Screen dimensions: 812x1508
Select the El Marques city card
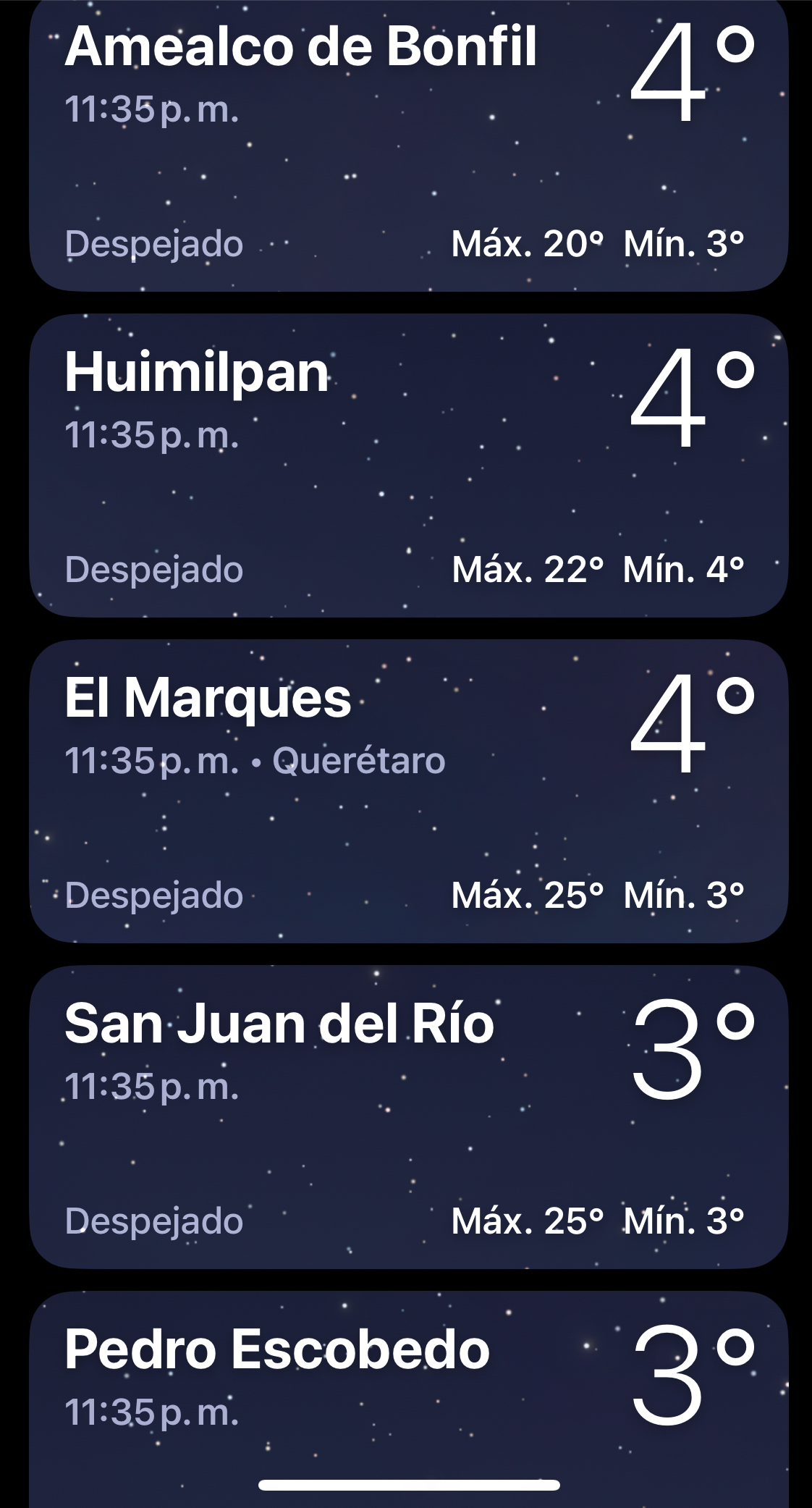[408, 791]
